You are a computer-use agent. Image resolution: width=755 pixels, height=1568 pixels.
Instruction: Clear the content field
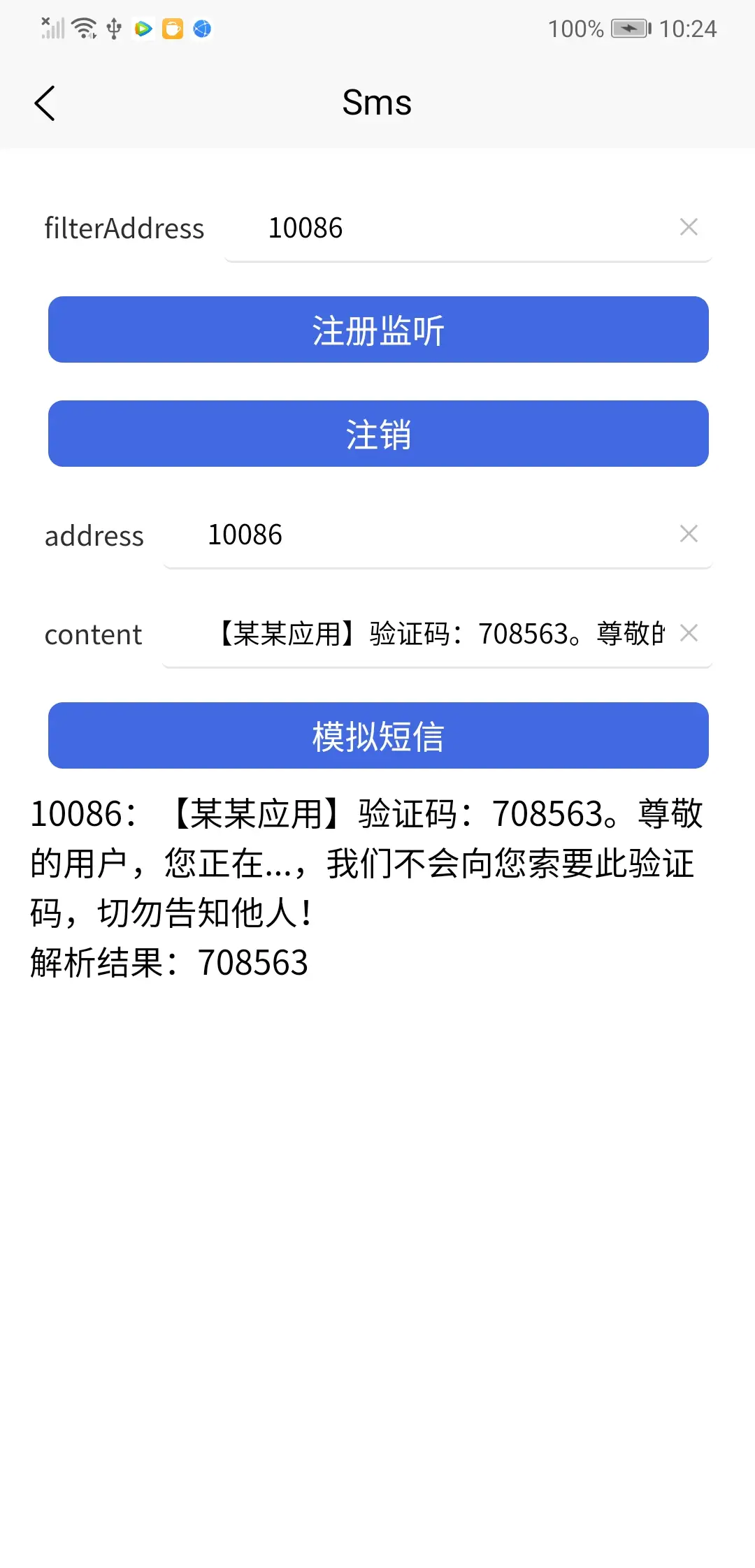[689, 633]
